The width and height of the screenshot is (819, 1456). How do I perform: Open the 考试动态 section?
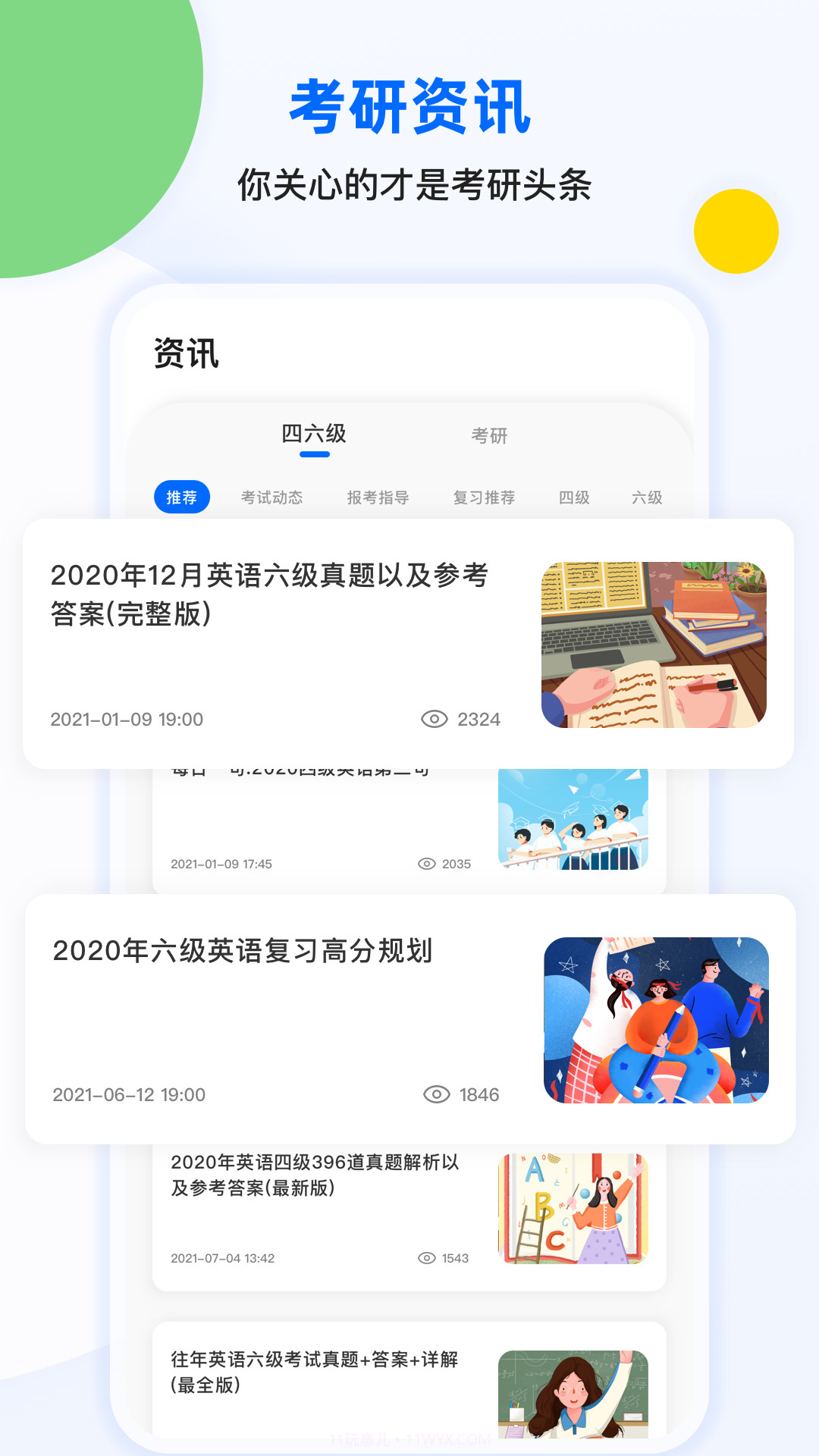[273, 498]
